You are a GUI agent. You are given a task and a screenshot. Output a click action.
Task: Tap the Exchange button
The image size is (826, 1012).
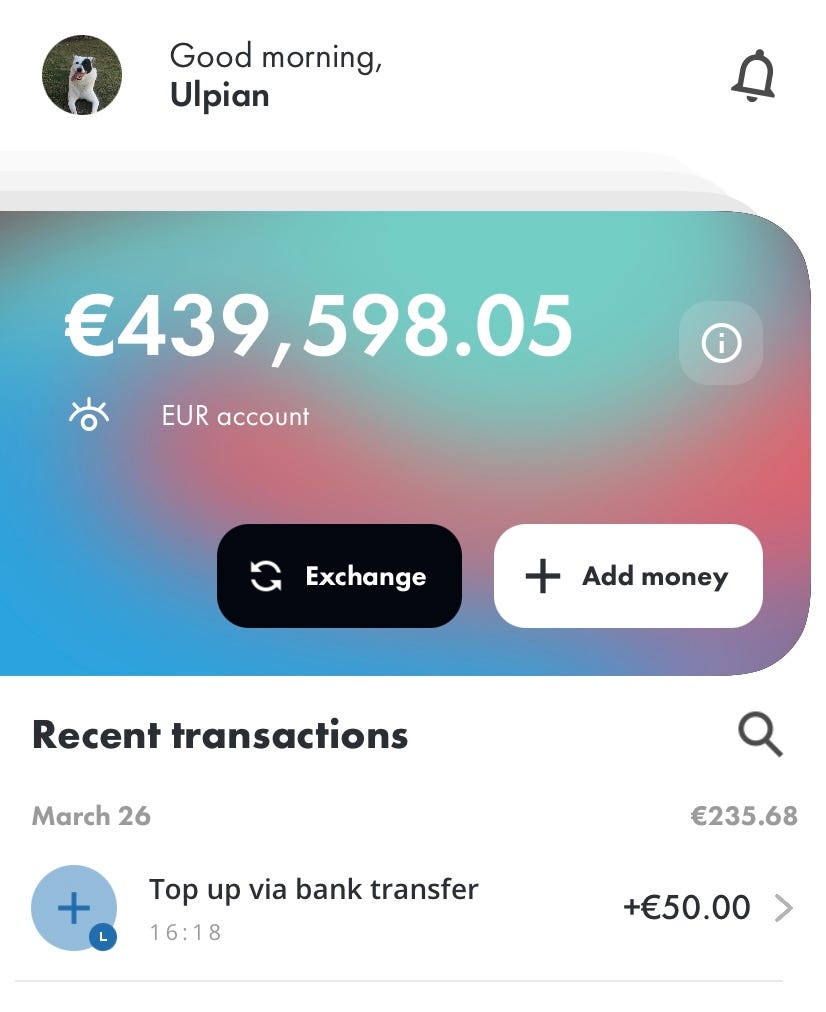[x=339, y=576]
